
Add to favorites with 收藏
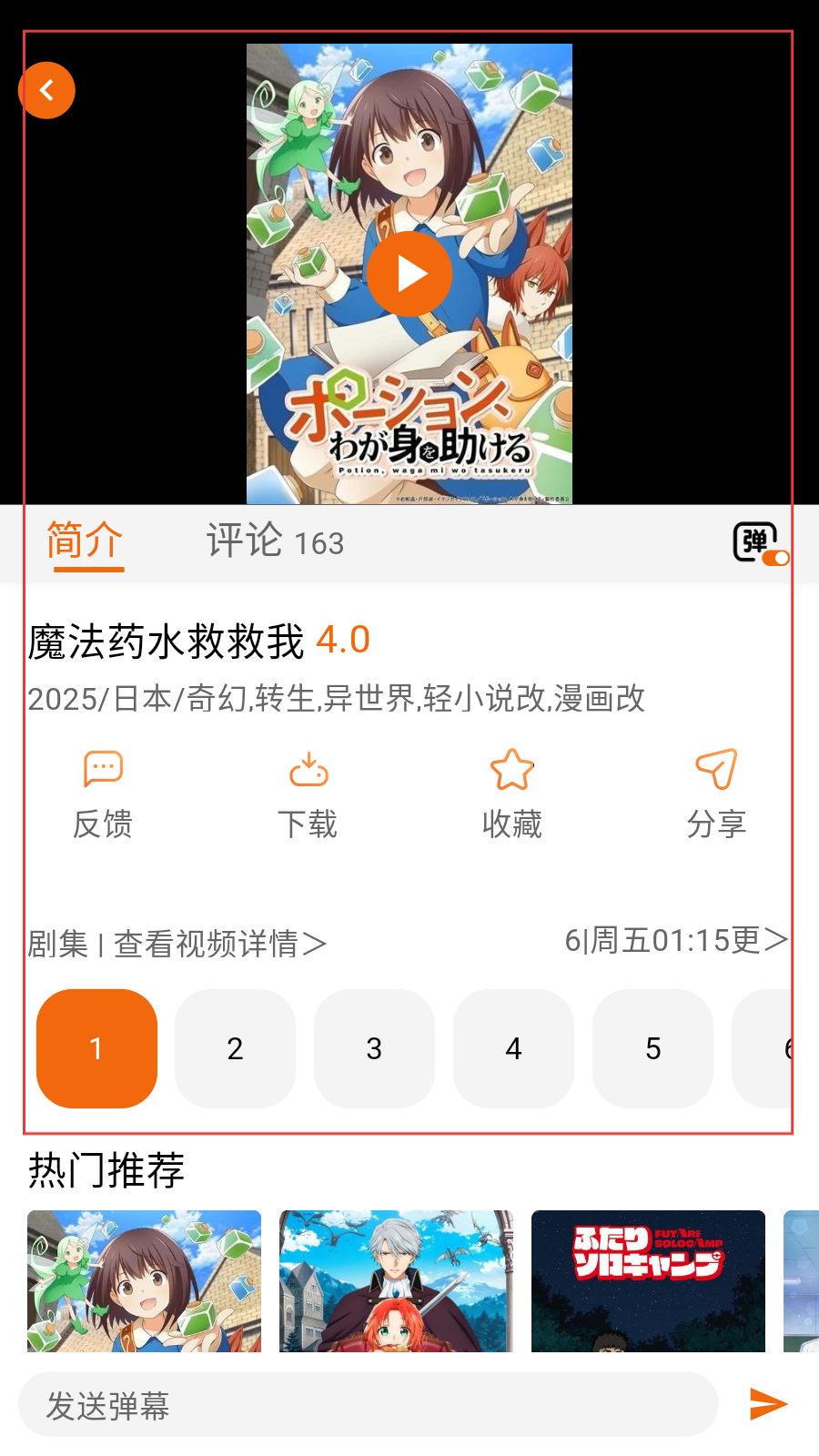point(511,794)
